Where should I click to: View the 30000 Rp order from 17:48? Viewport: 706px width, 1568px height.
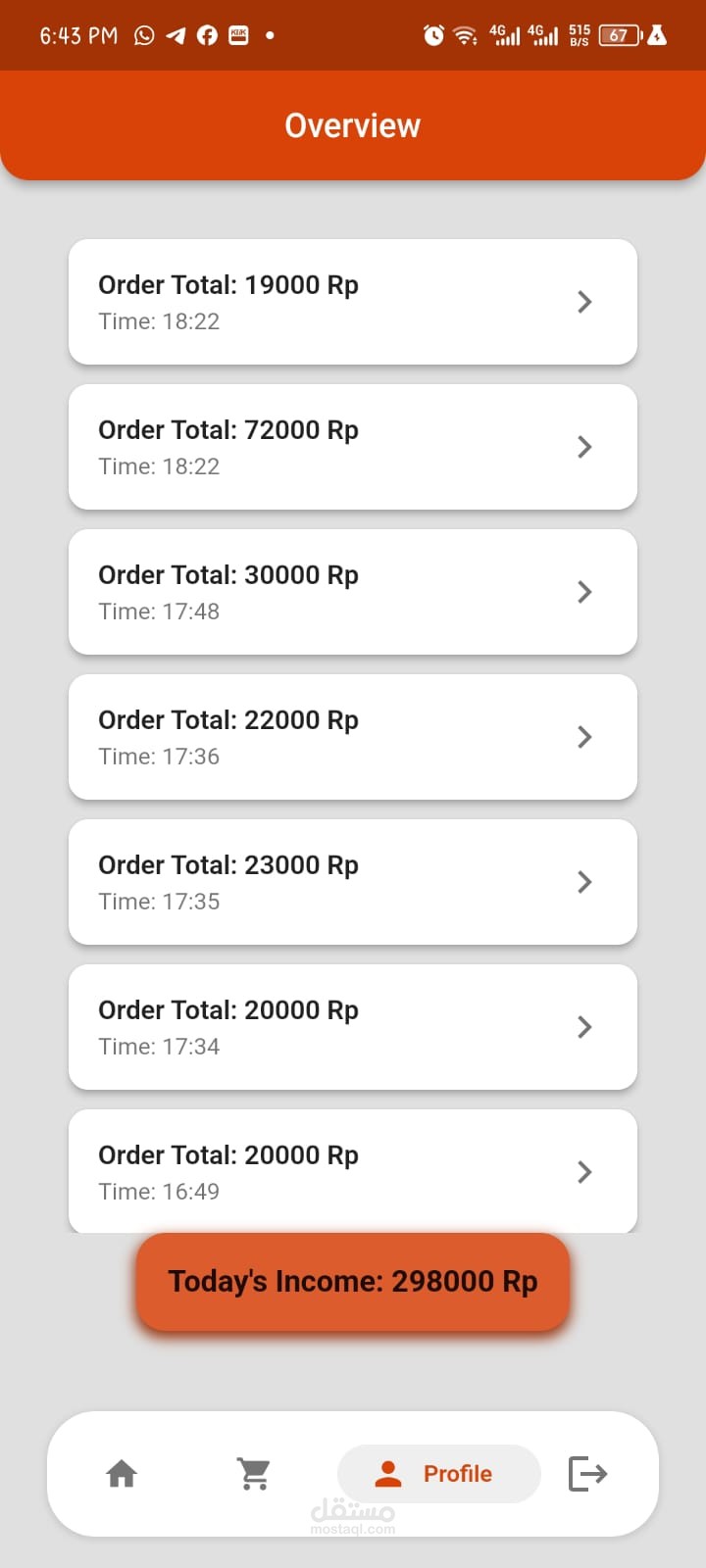coord(352,592)
